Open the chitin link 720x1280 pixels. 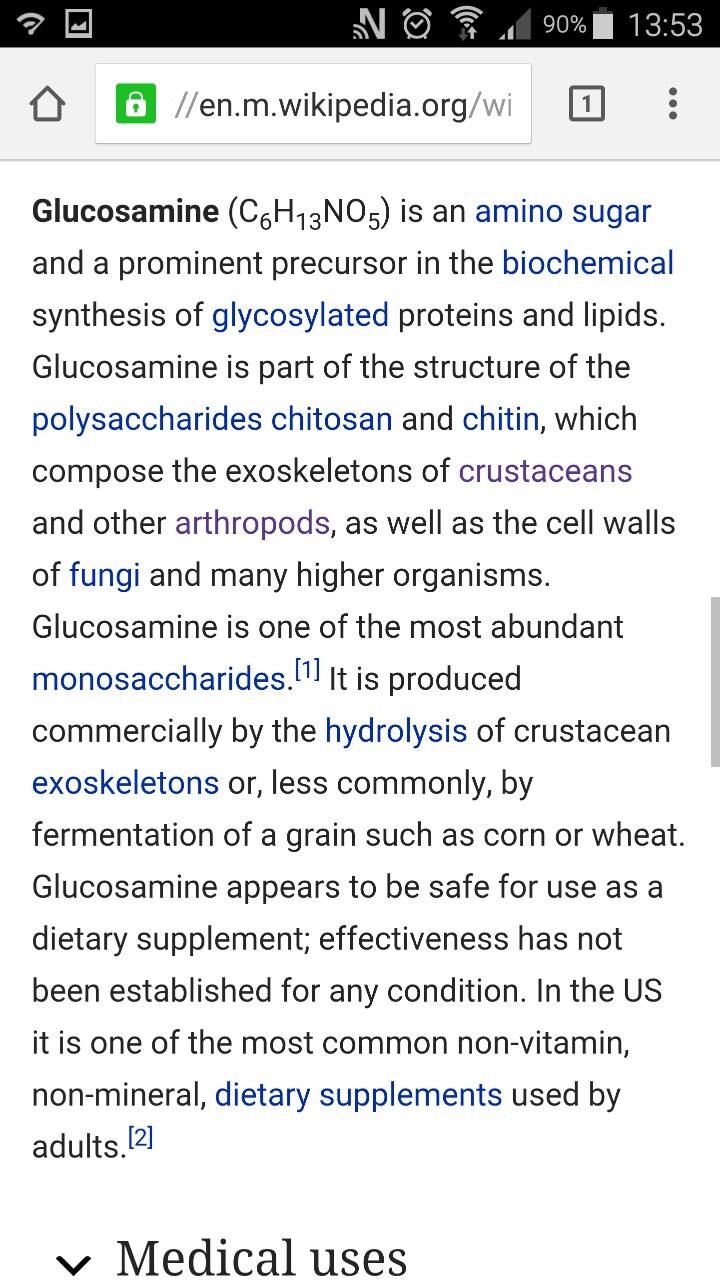[500, 420]
